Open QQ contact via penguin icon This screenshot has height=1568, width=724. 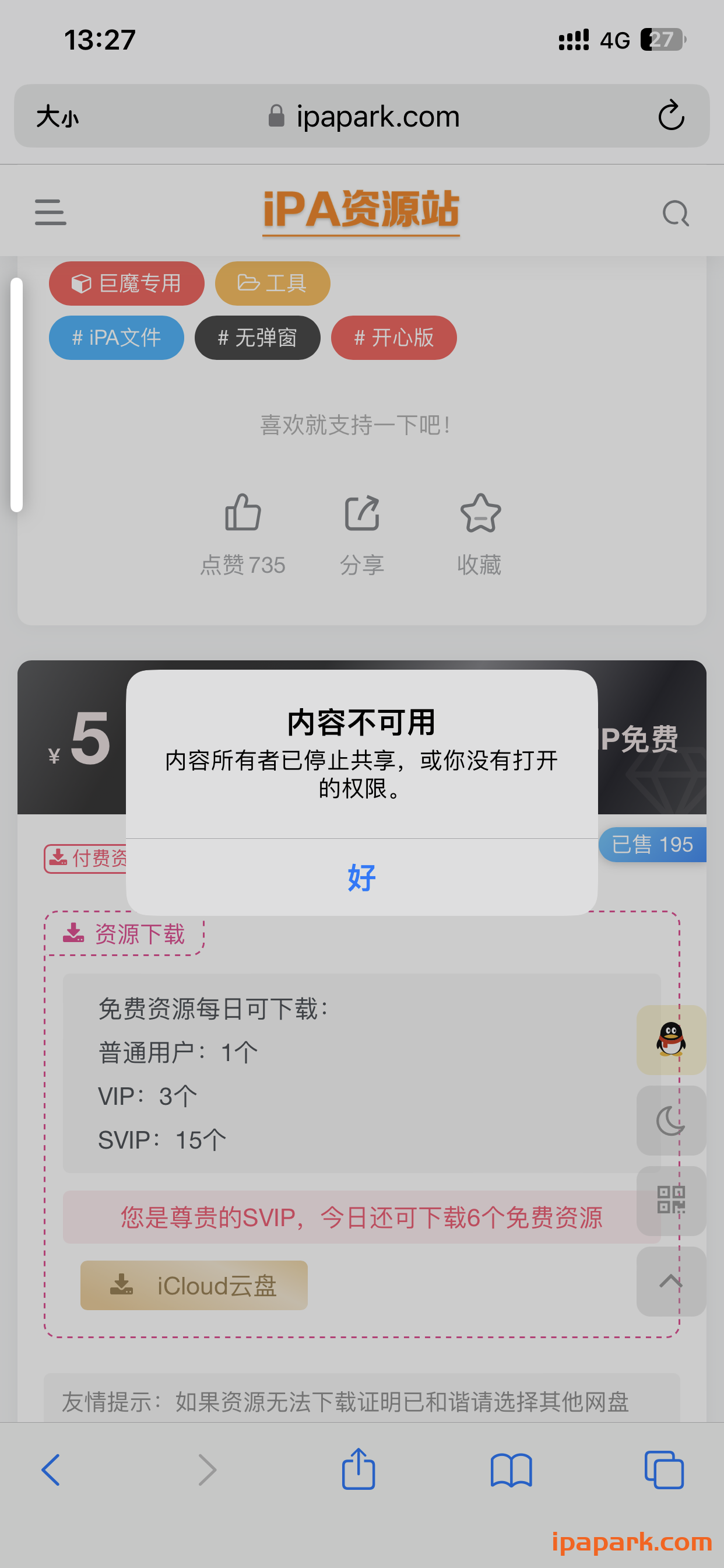click(x=671, y=1040)
